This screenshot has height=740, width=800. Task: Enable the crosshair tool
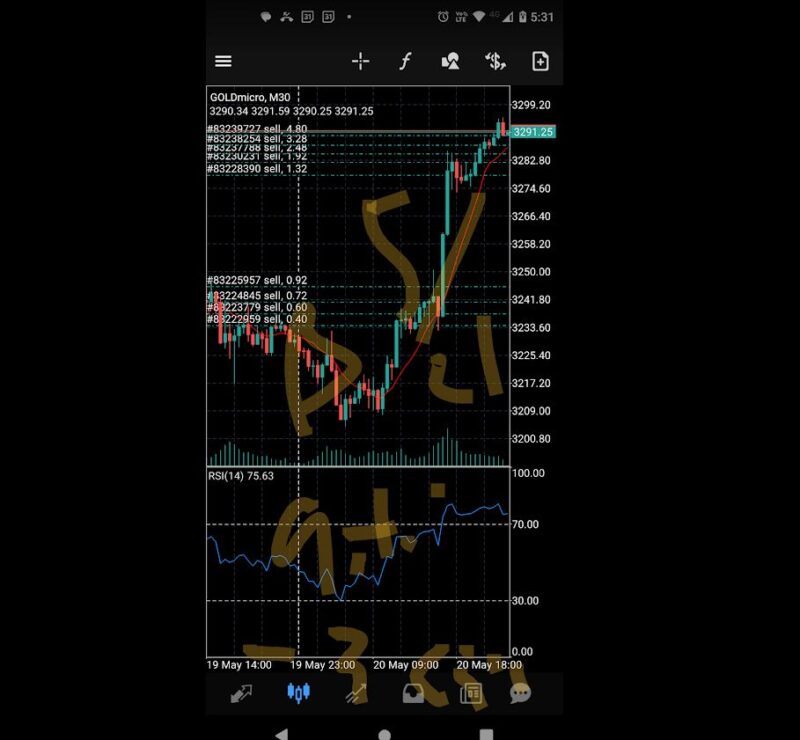360,61
